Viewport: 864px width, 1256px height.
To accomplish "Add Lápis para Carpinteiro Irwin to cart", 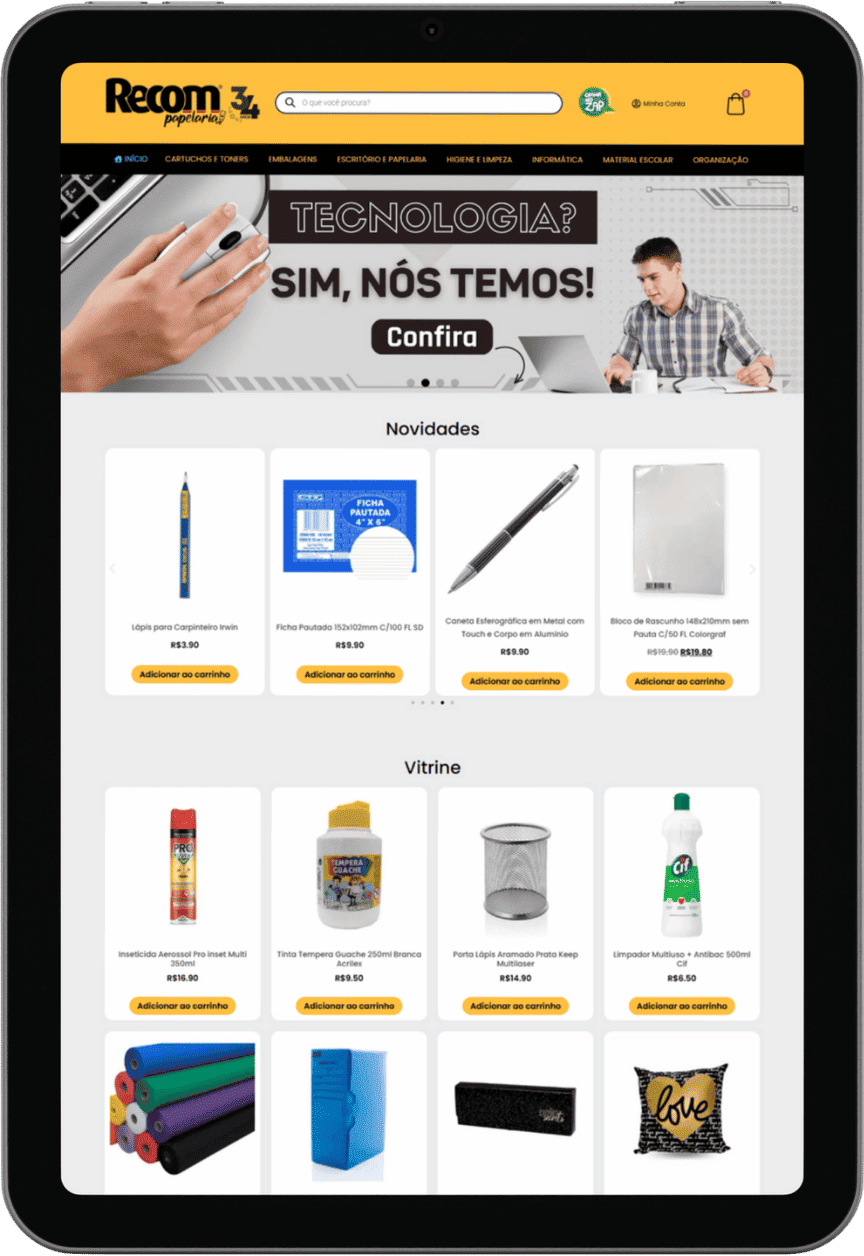I will [185, 674].
